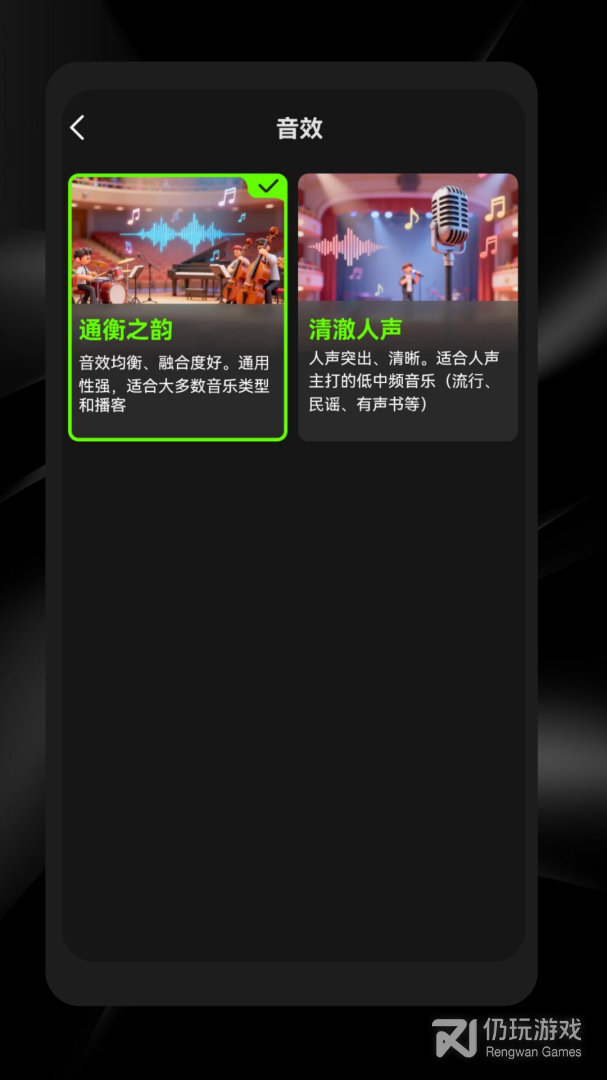
Task: Go back from the 音效 screen
Action: coord(78,128)
